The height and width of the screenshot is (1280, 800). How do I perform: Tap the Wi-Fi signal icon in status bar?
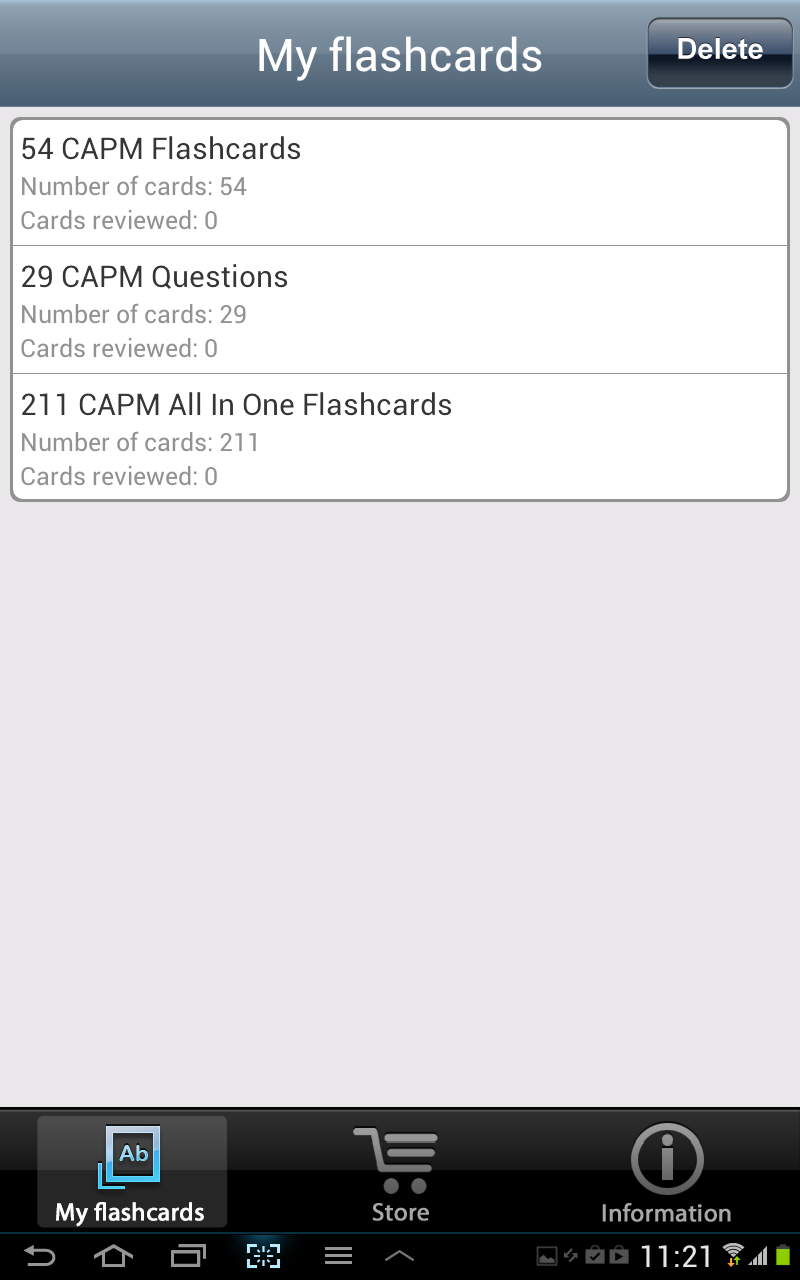(x=732, y=1253)
